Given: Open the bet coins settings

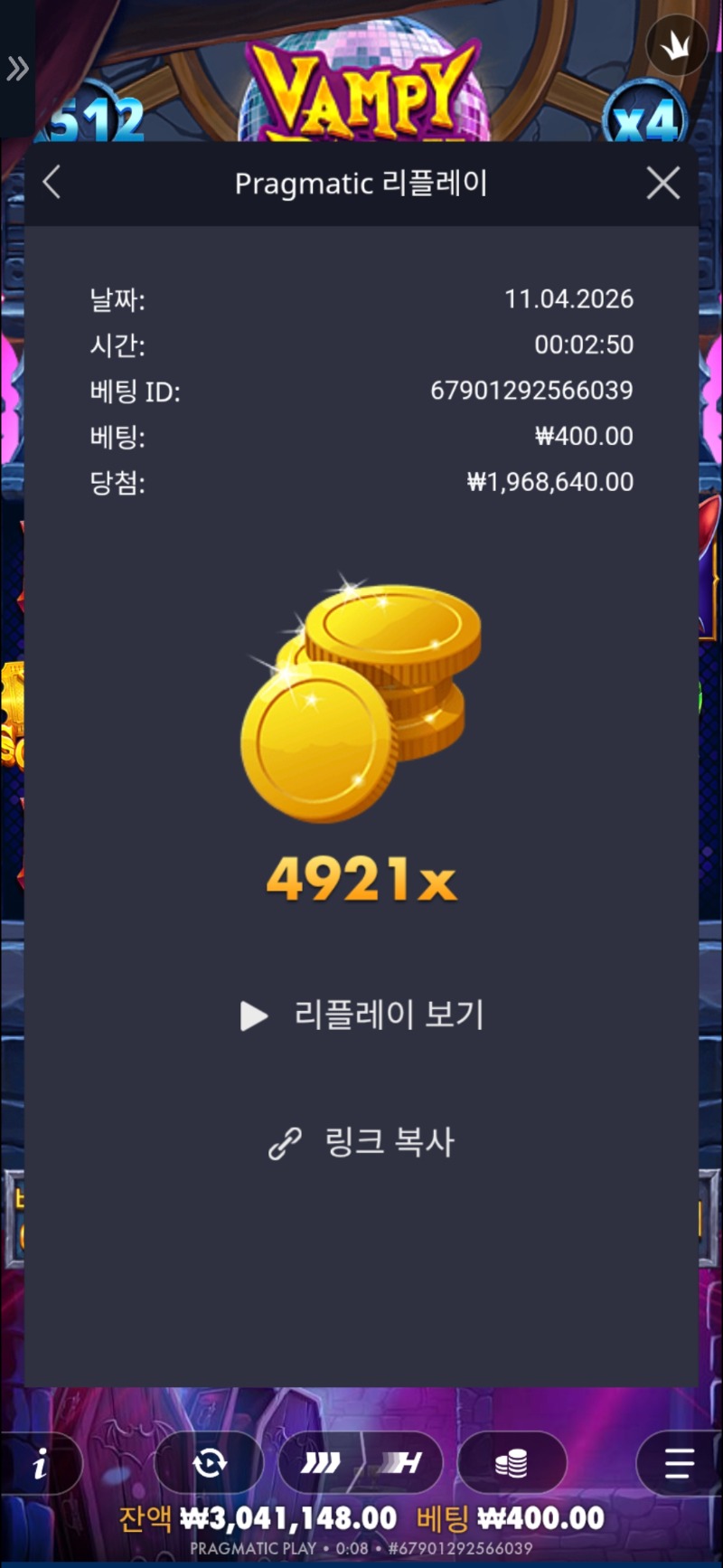Looking at the screenshot, I should click(x=512, y=1463).
